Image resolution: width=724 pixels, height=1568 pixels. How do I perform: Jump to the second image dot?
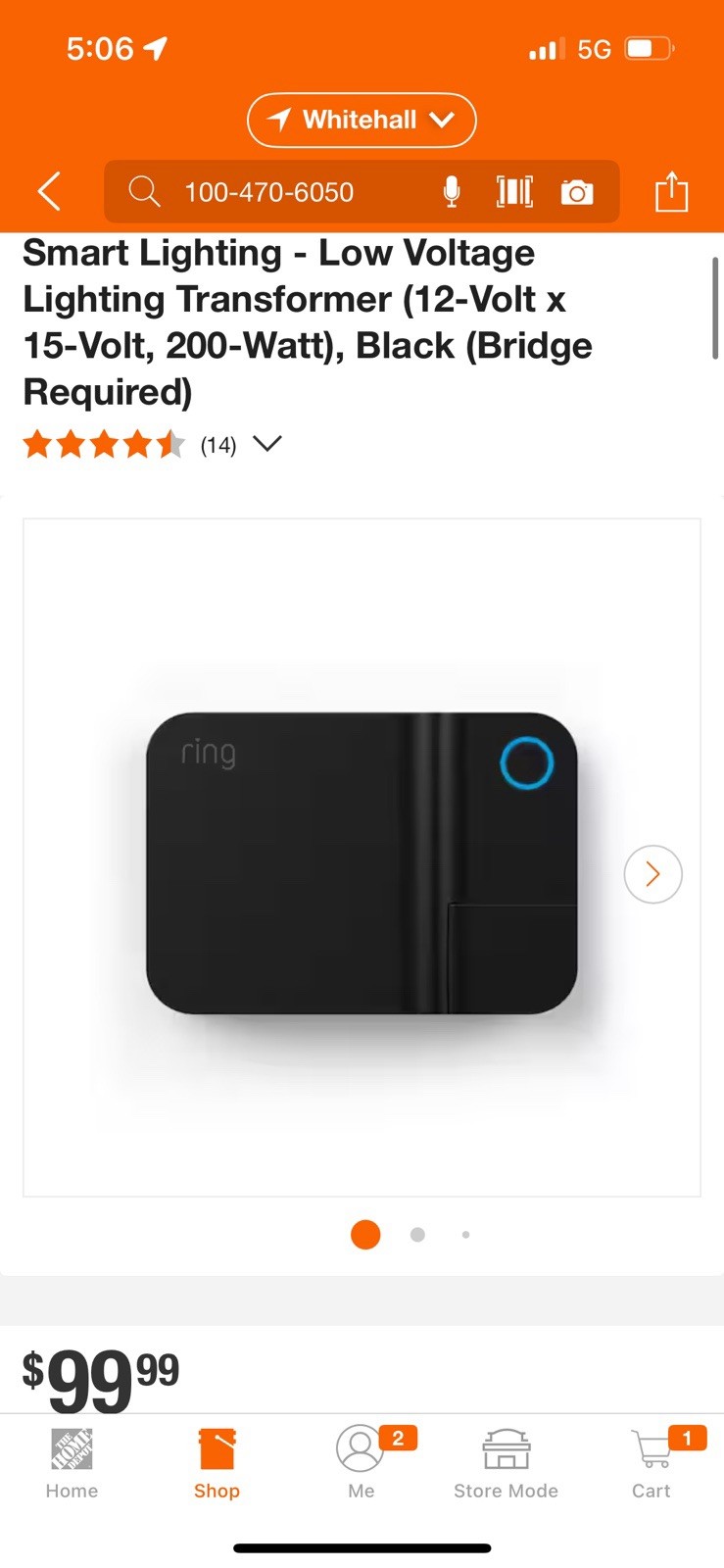417,1235
